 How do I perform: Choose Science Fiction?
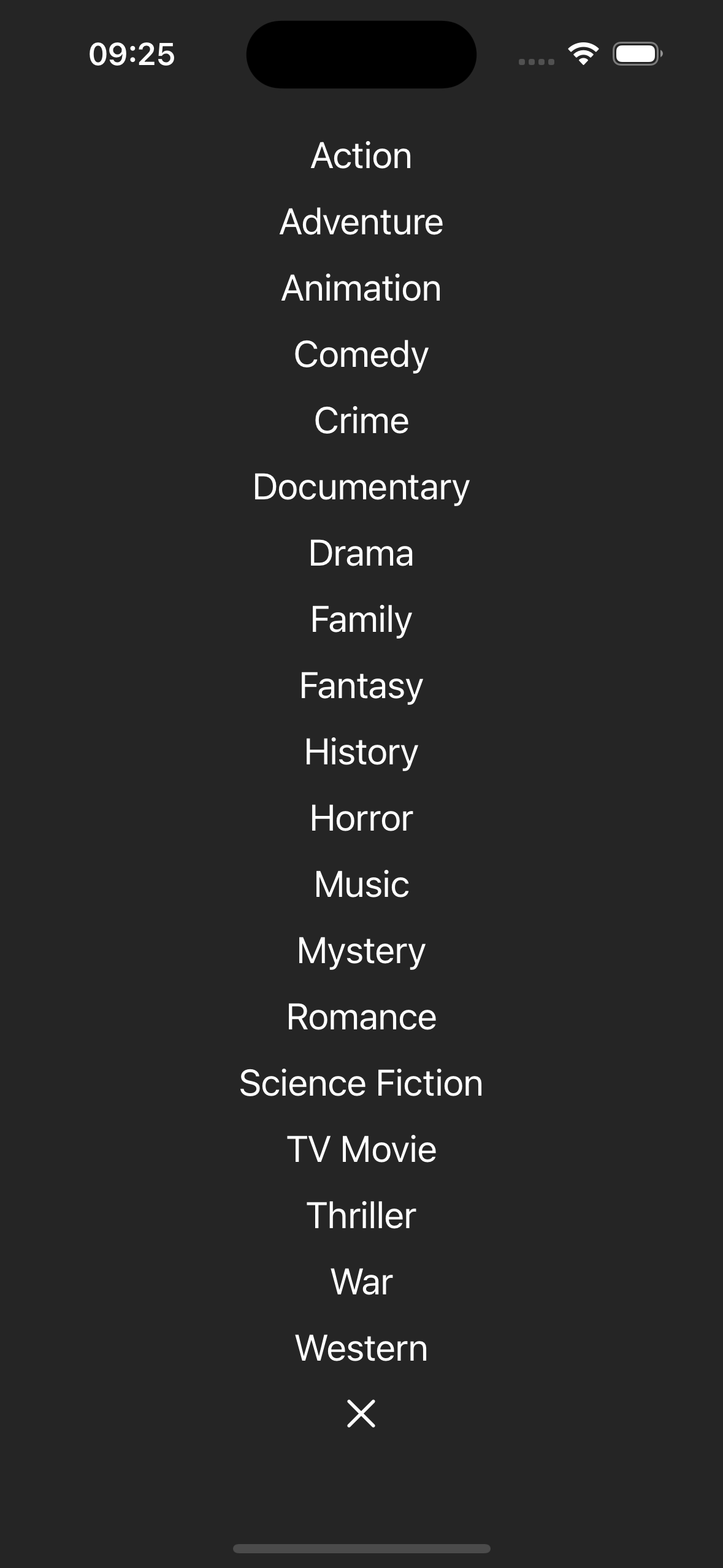pyautogui.click(x=361, y=1083)
